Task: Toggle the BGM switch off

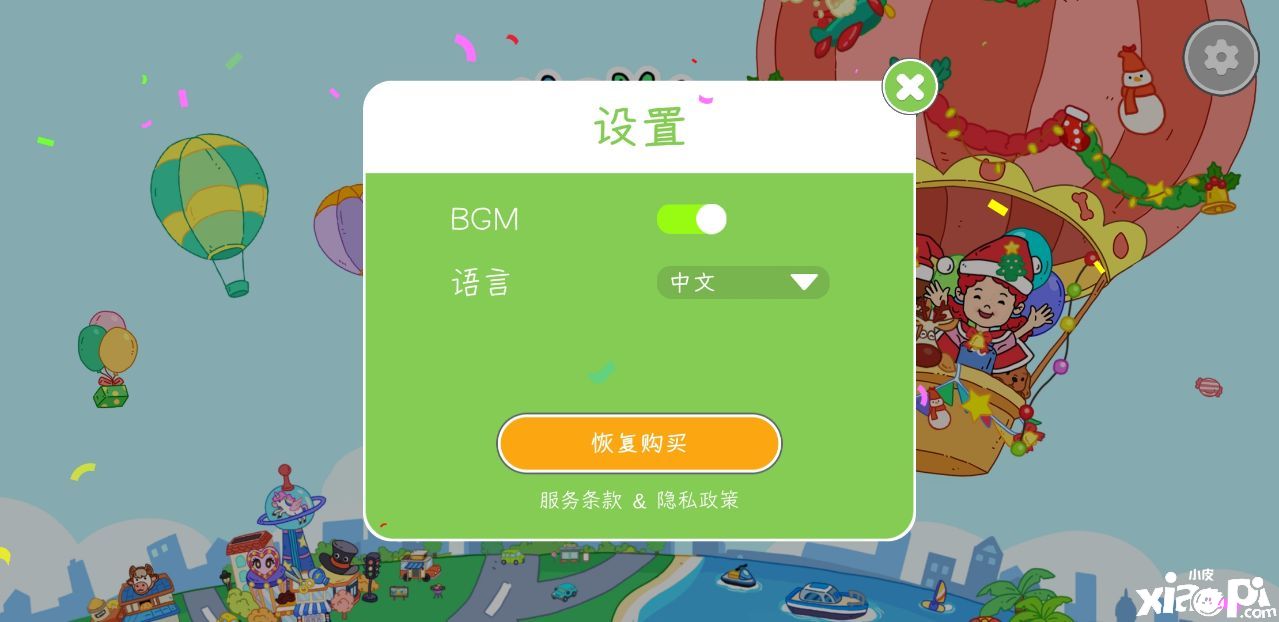Action: coord(691,219)
